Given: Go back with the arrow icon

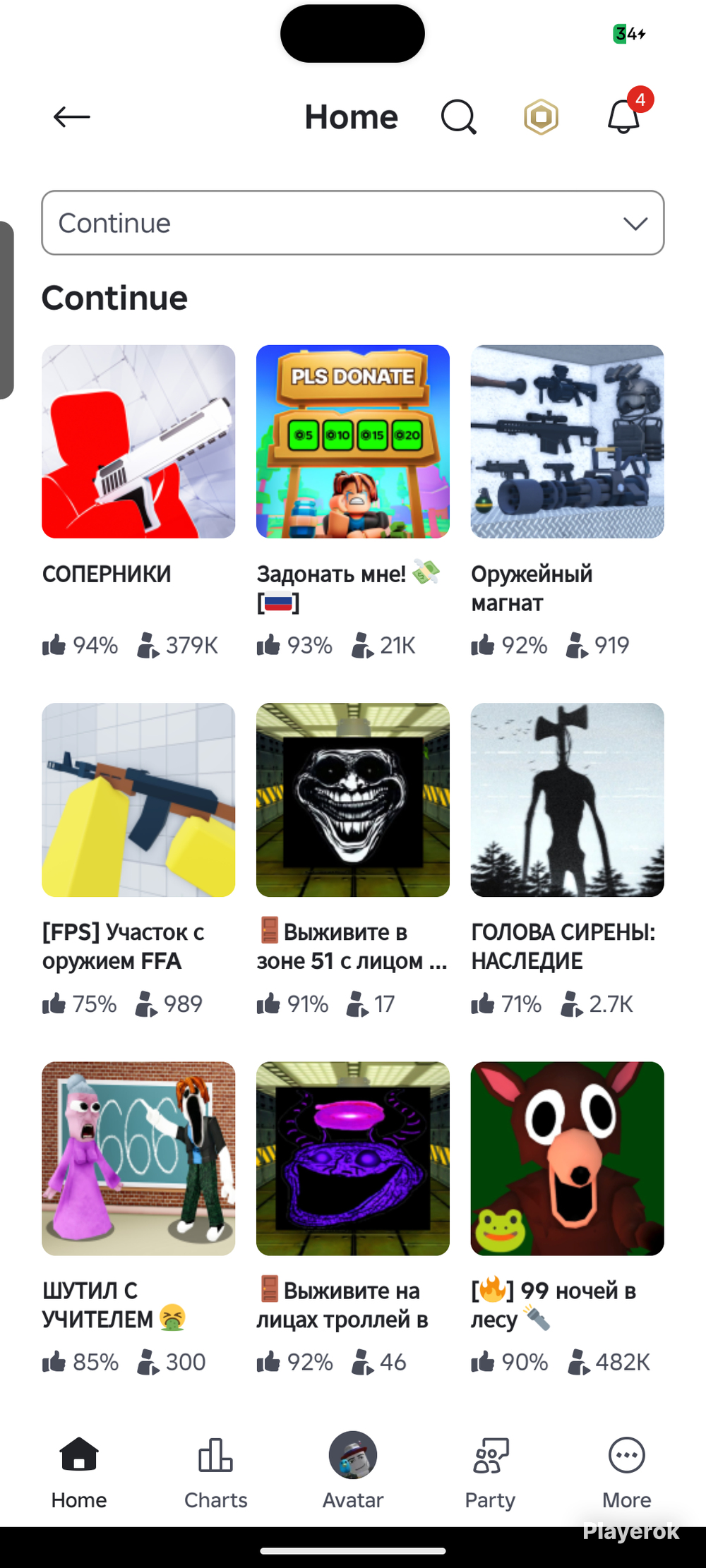Looking at the screenshot, I should coord(72,116).
